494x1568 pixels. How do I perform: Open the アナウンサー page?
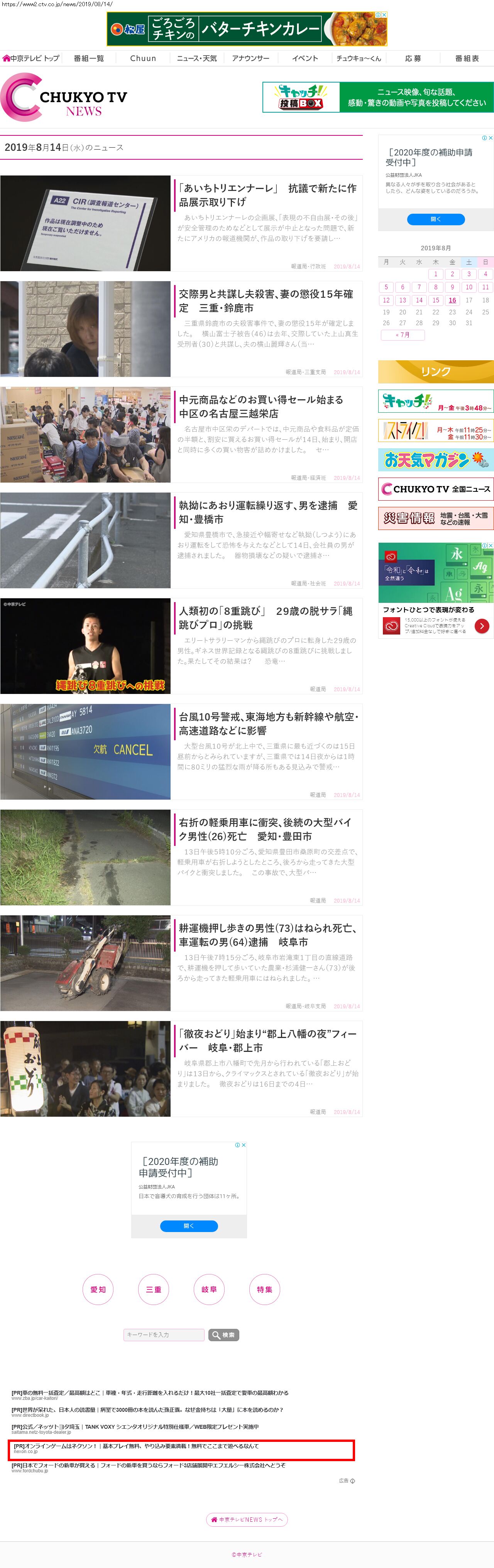click(x=250, y=58)
